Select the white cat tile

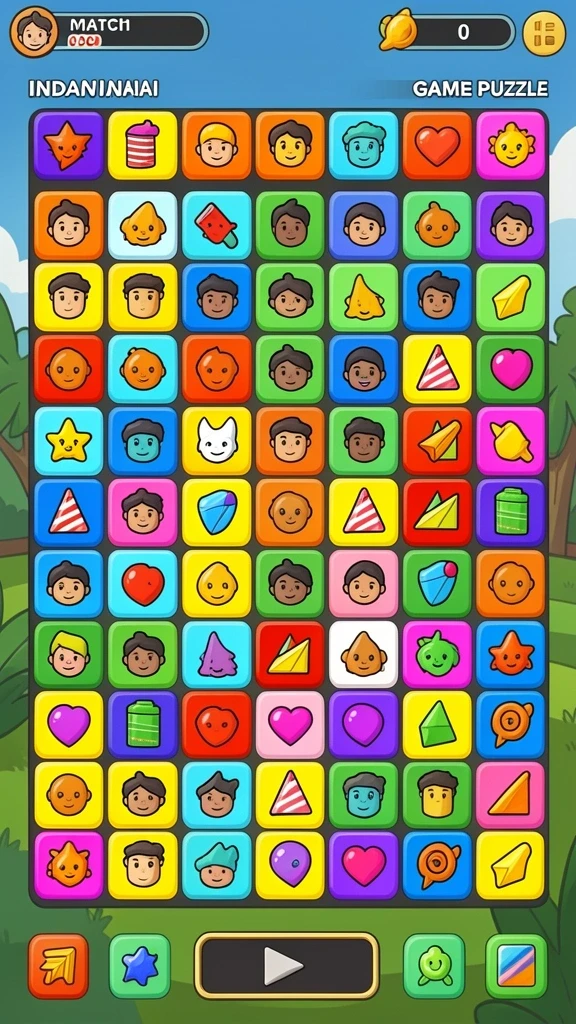pos(217,441)
